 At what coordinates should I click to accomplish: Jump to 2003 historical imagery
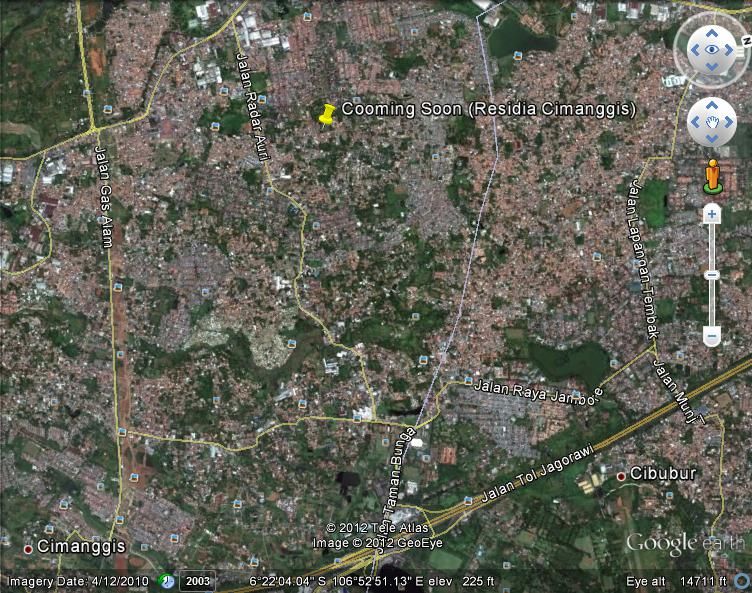197,581
